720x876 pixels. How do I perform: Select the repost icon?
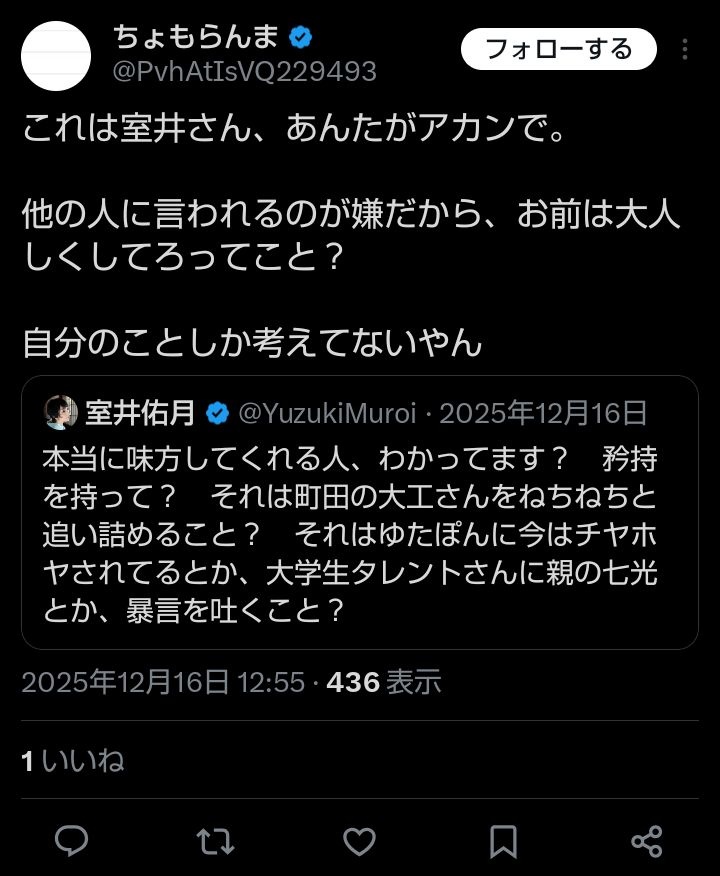click(x=212, y=843)
